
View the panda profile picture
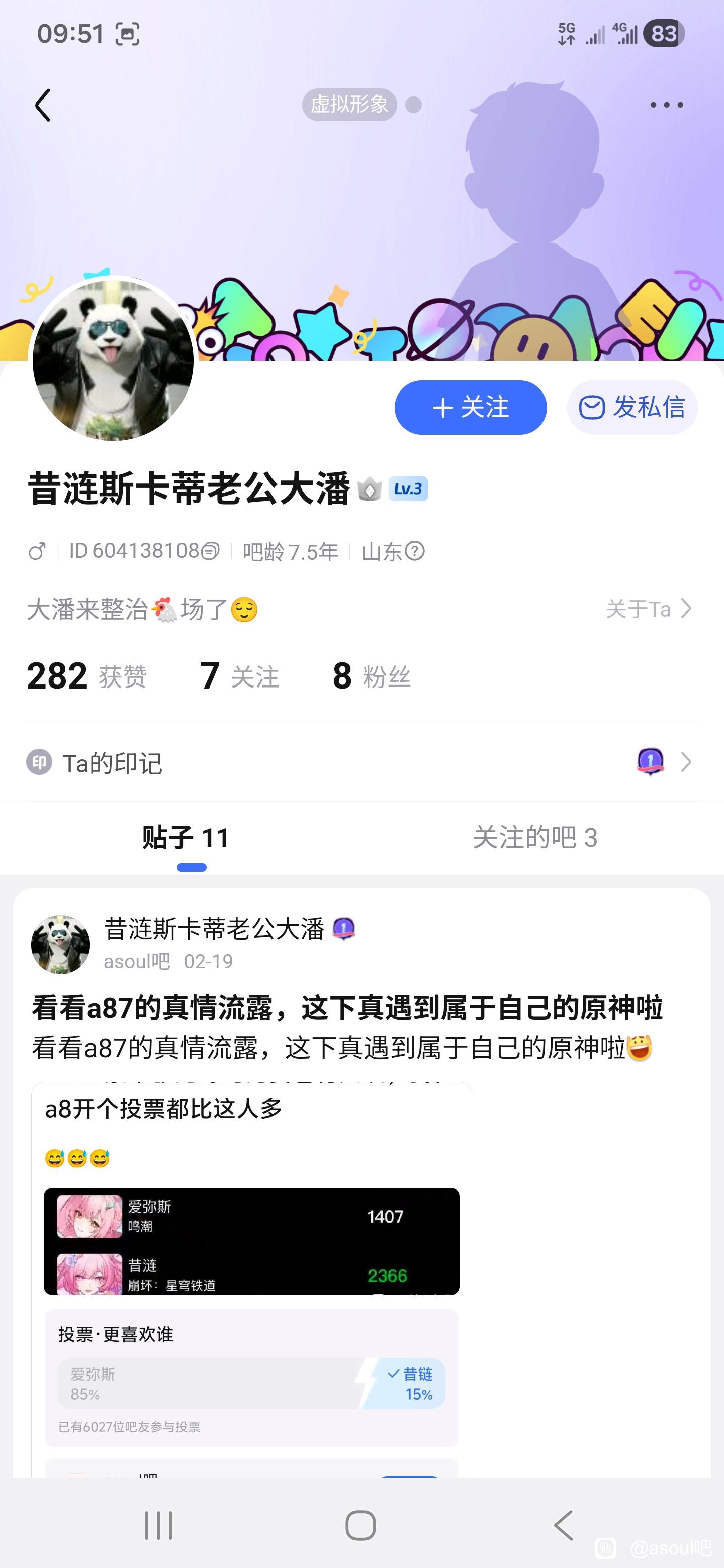pyautogui.click(x=113, y=360)
